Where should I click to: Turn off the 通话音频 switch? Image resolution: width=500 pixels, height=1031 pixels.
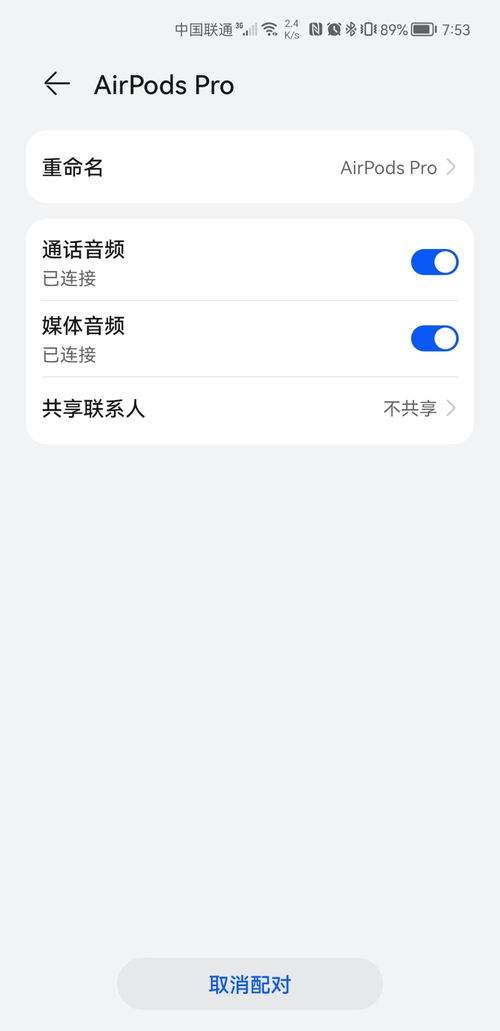pos(434,262)
